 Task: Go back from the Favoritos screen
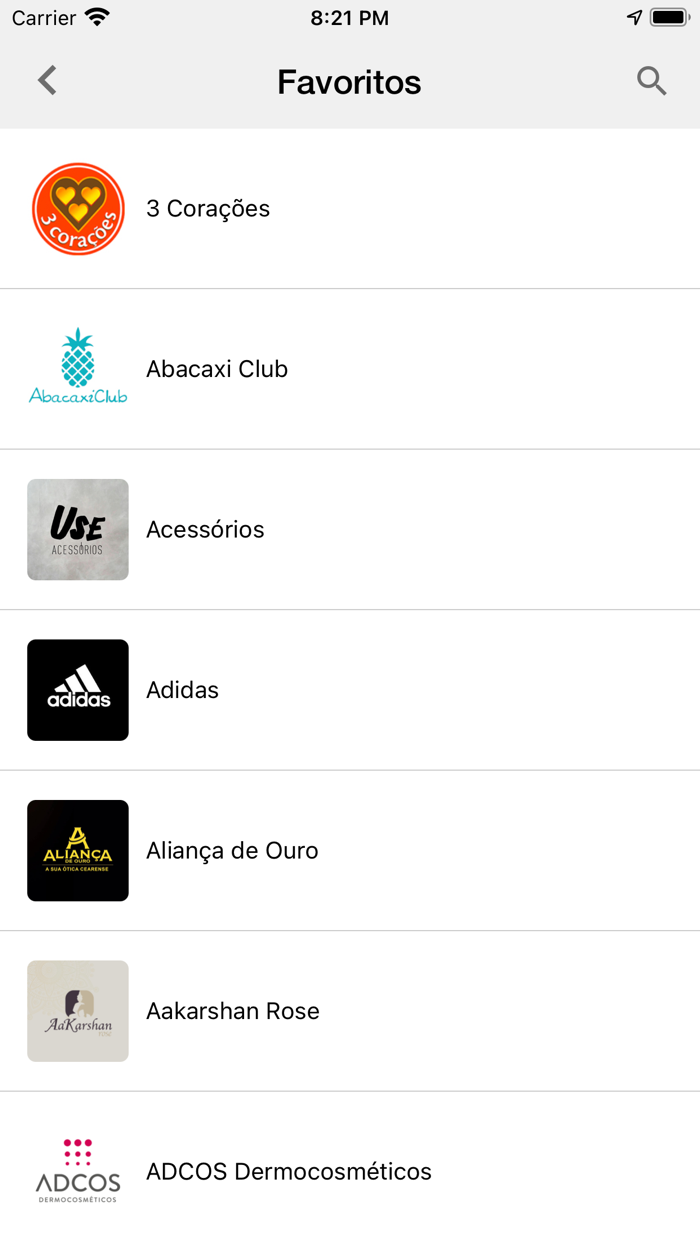(x=47, y=81)
